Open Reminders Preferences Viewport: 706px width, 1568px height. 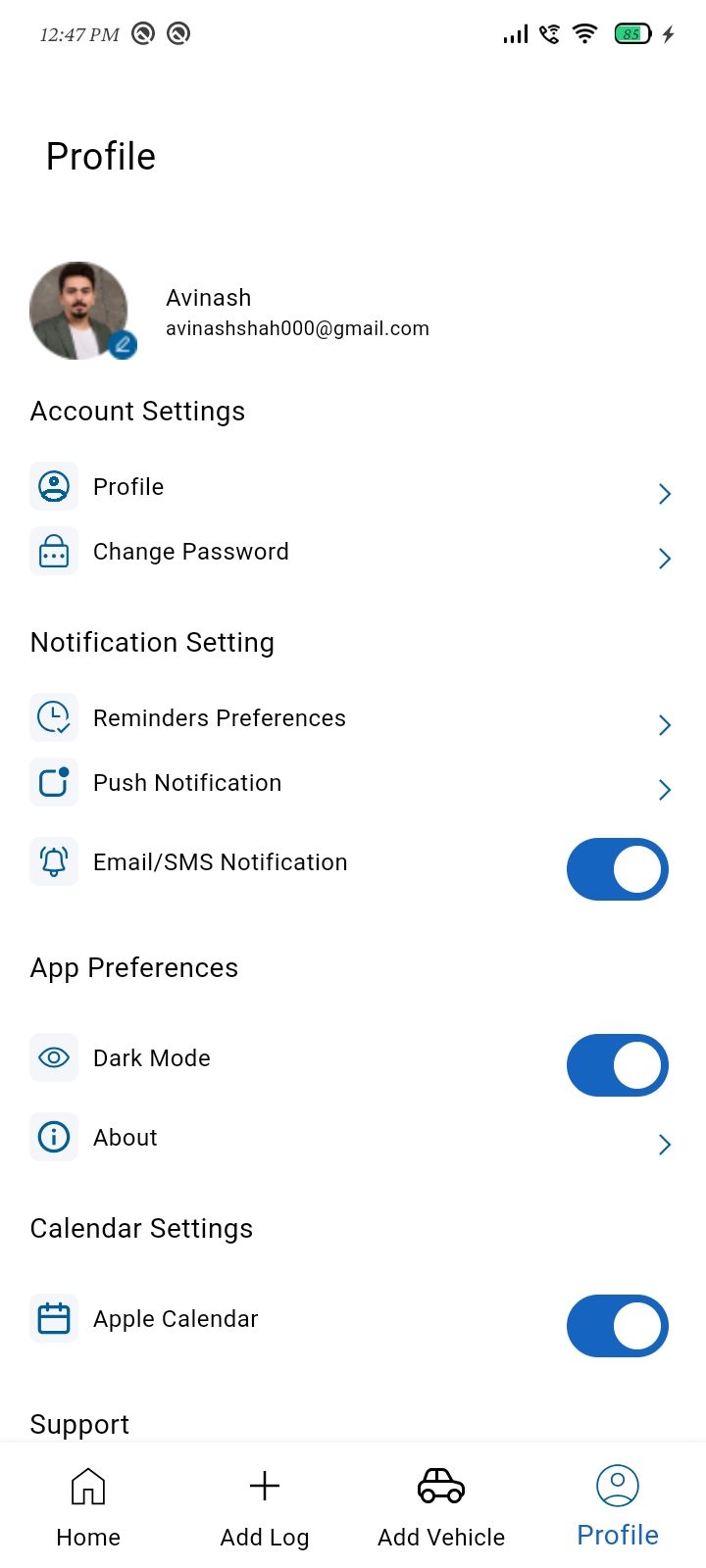[x=353, y=718]
